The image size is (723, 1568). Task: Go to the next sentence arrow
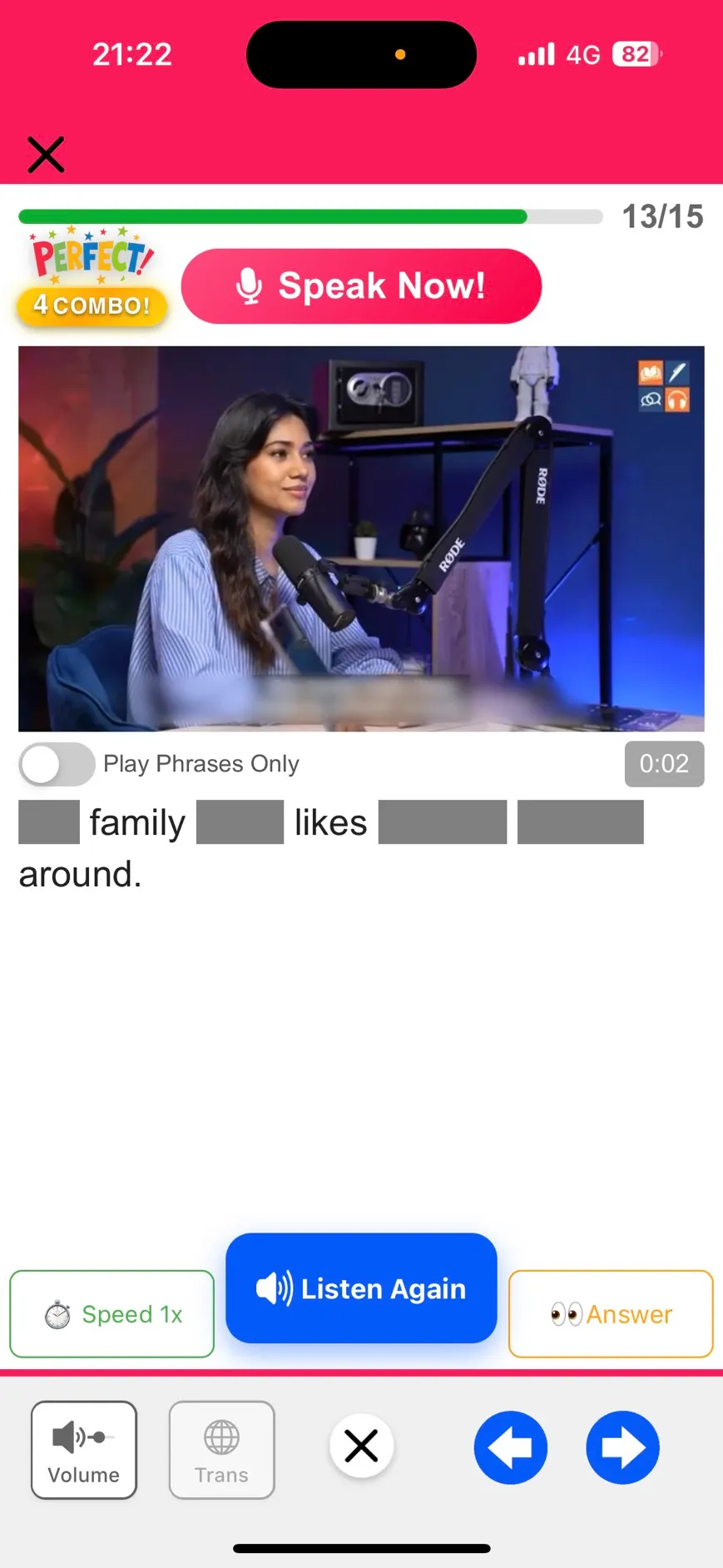click(622, 1447)
